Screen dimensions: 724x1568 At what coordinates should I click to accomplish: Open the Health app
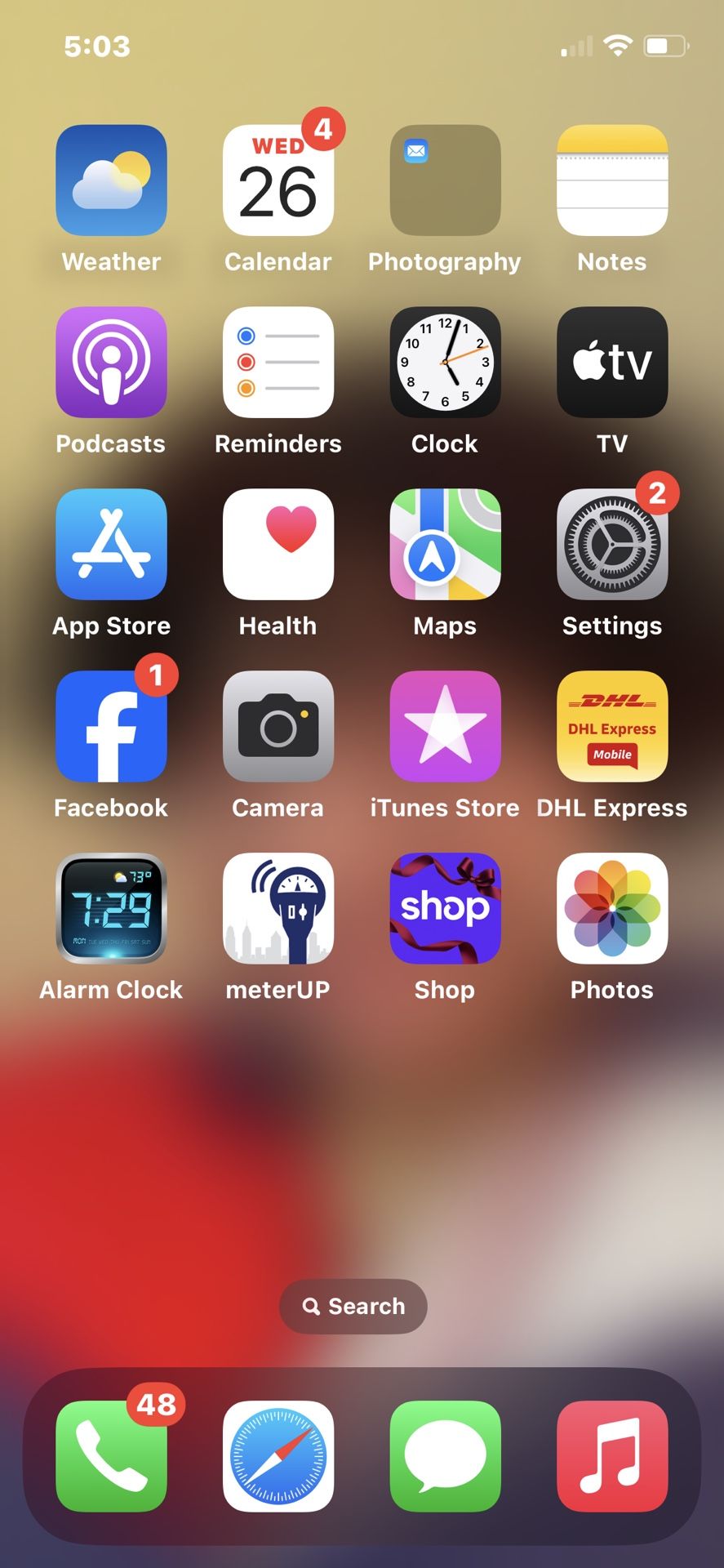point(278,544)
